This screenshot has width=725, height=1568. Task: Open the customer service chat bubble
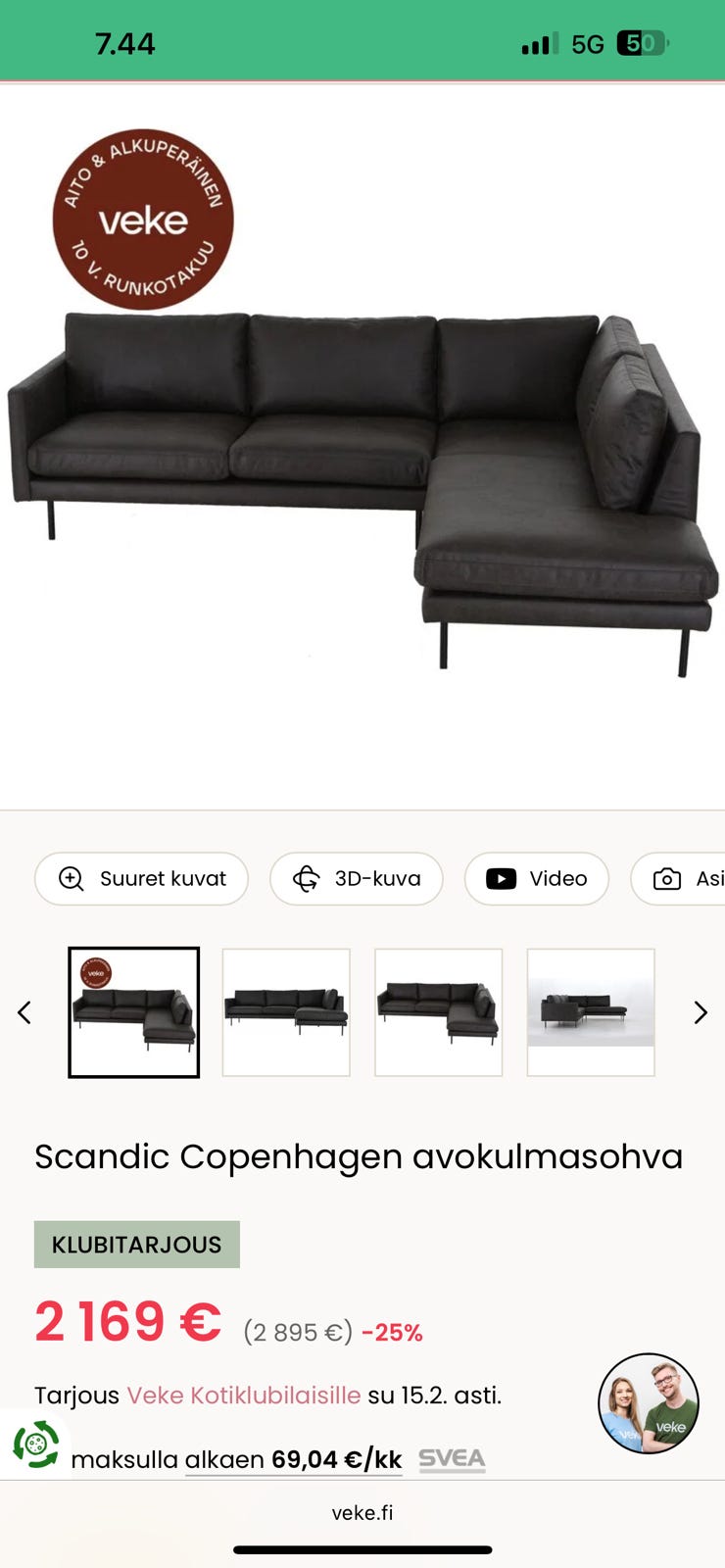(649, 1403)
